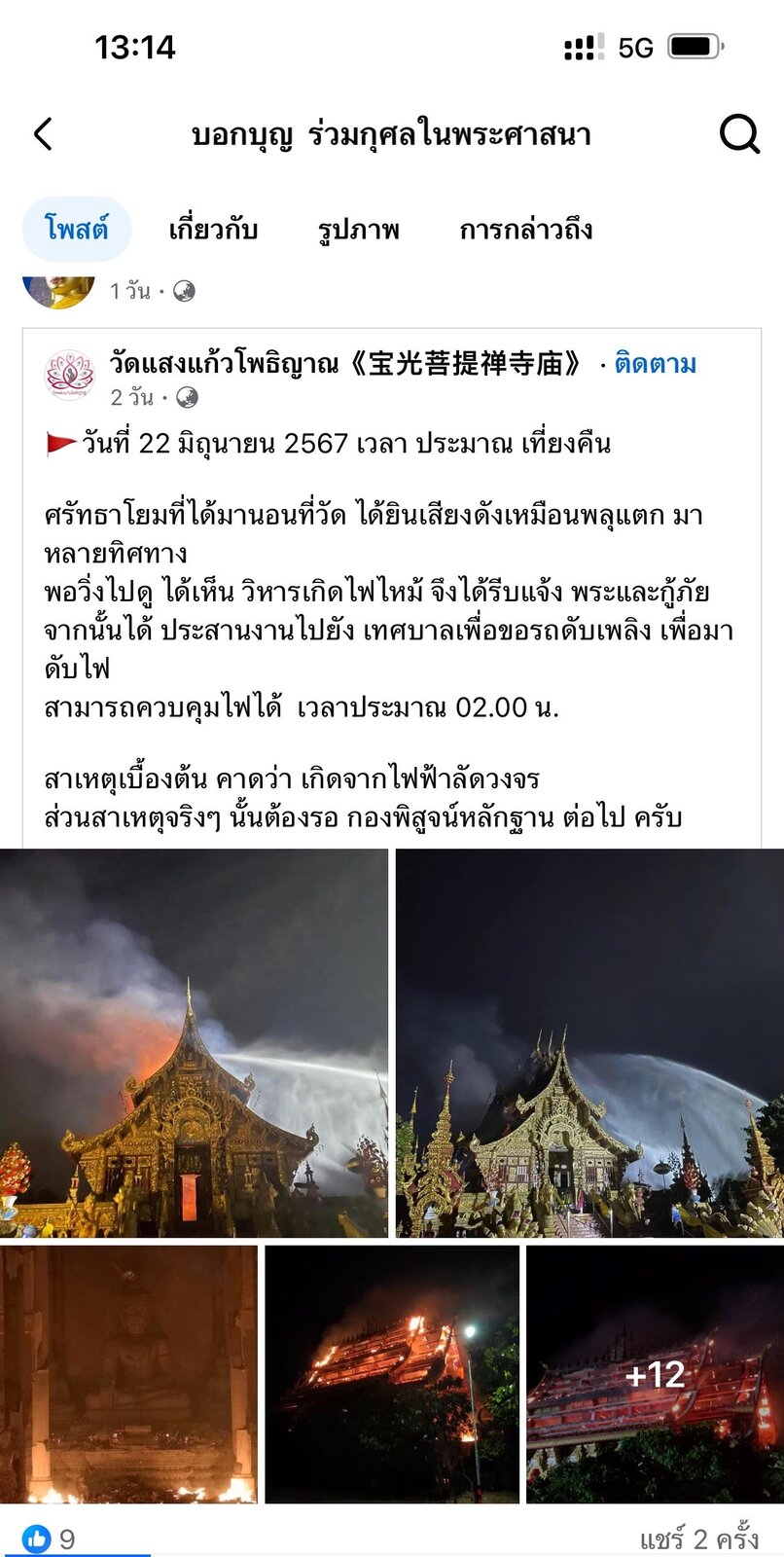The image size is (784, 1557).
Task: Open the +12 more photos tile
Action: click(655, 1374)
